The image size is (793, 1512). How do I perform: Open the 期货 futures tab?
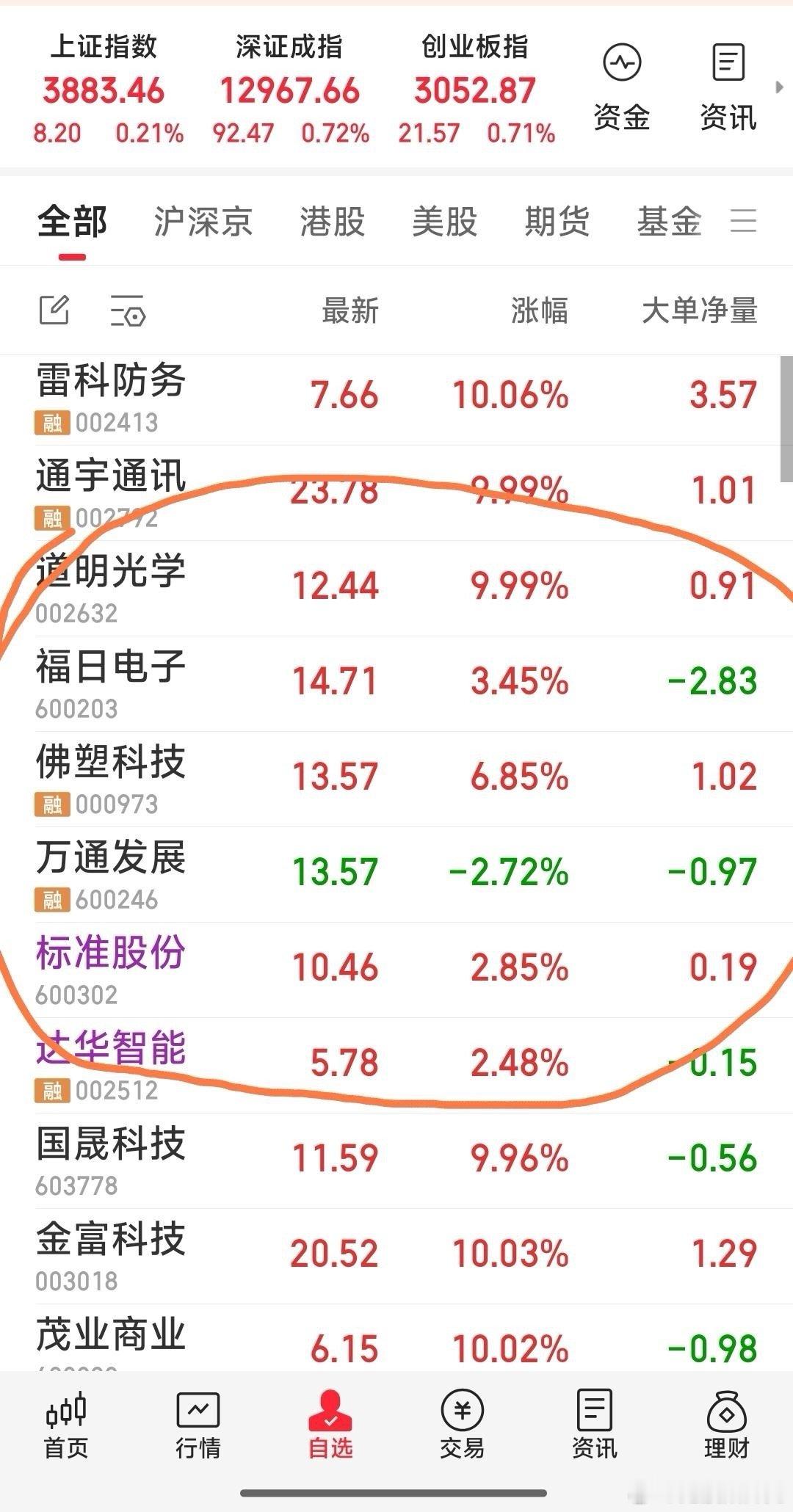tap(556, 222)
